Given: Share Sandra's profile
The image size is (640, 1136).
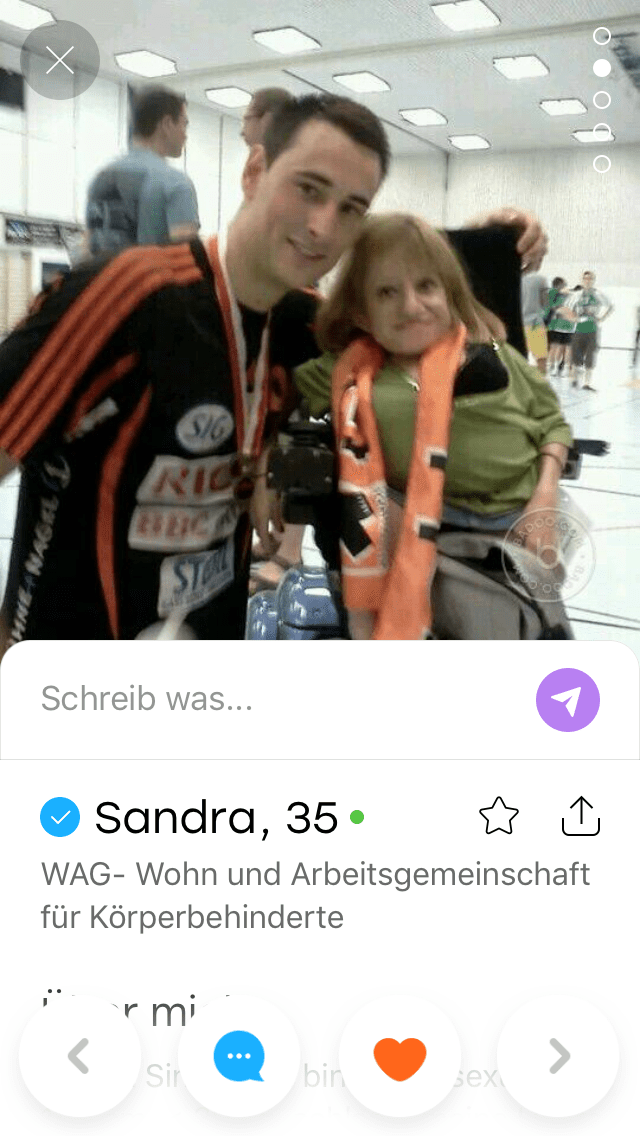Looking at the screenshot, I should tap(581, 816).
